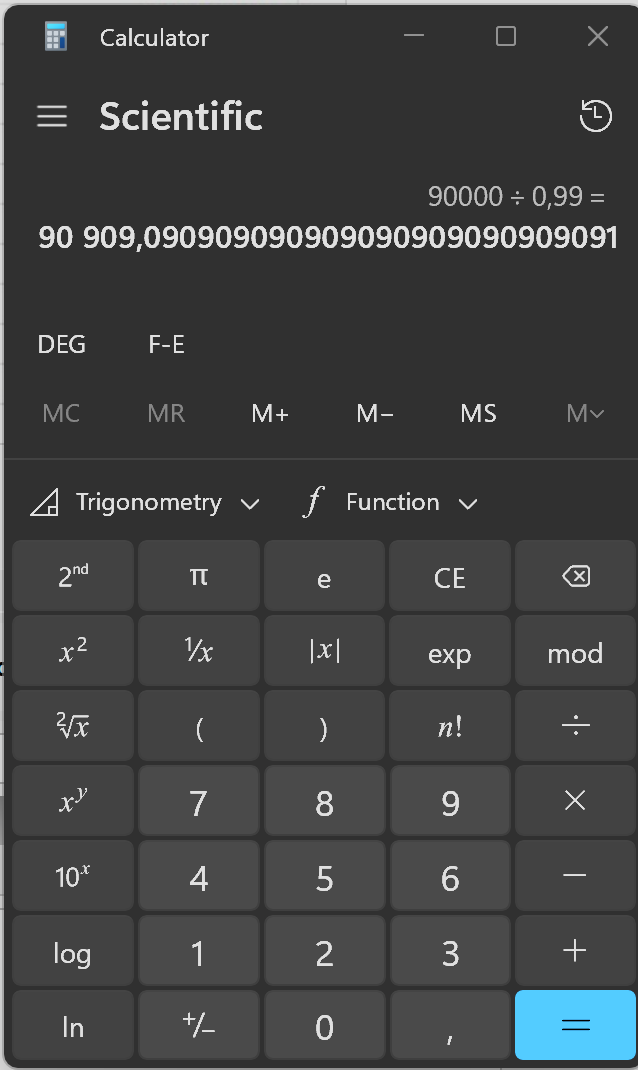Enter the digit 7

tap(199, 801)
